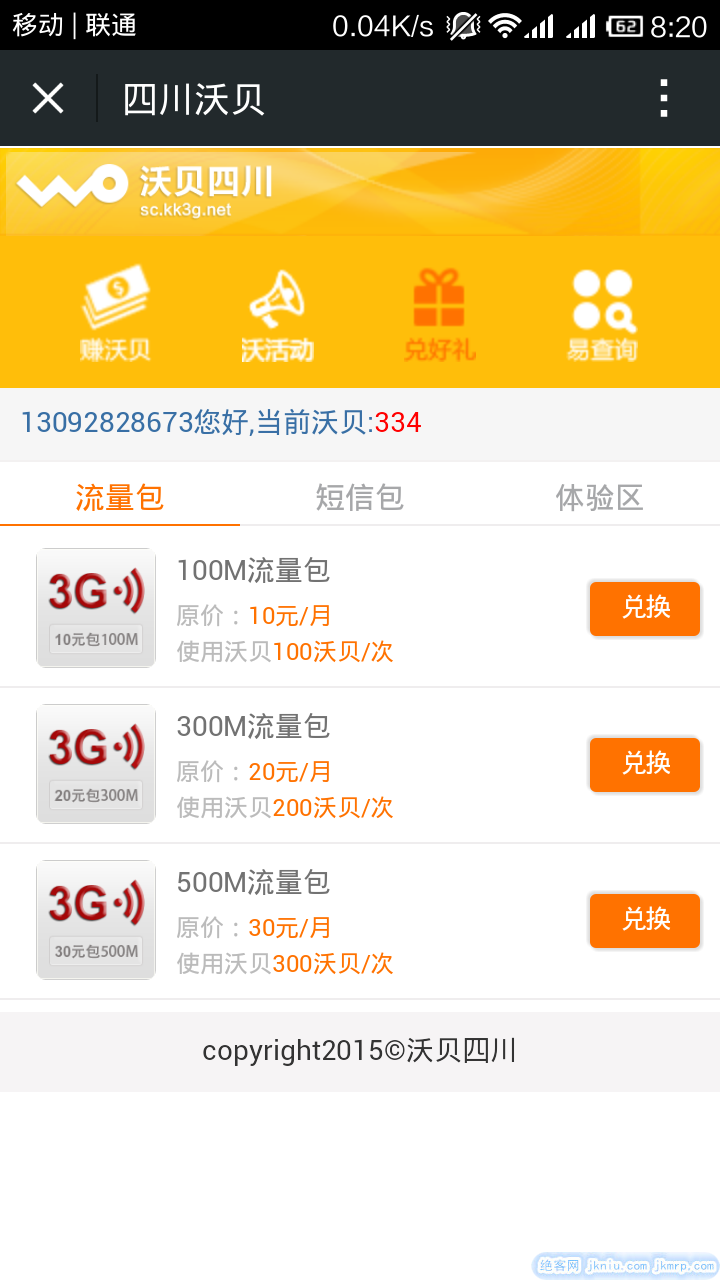Open 易查询 lookup section

coord(602,314)
